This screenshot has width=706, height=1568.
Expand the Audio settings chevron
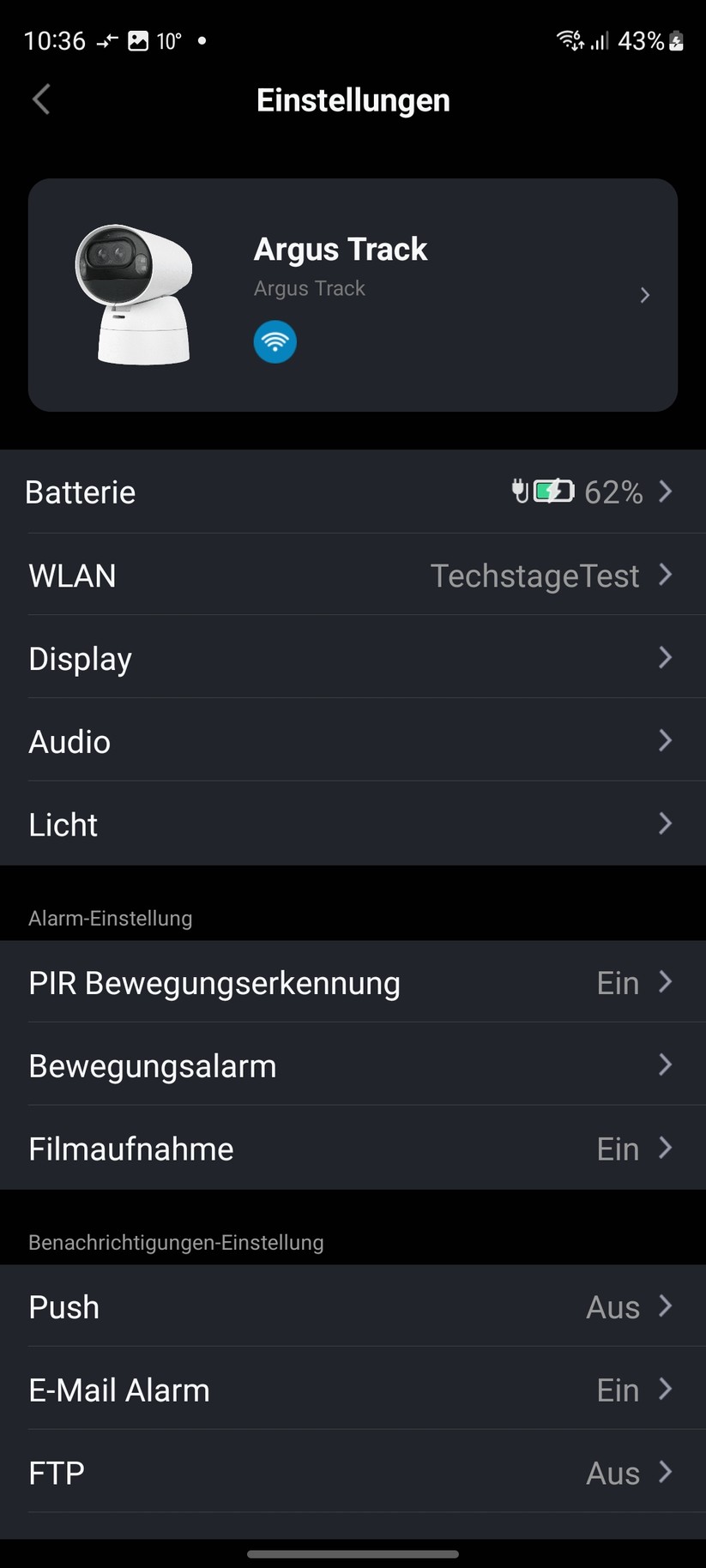665,740
